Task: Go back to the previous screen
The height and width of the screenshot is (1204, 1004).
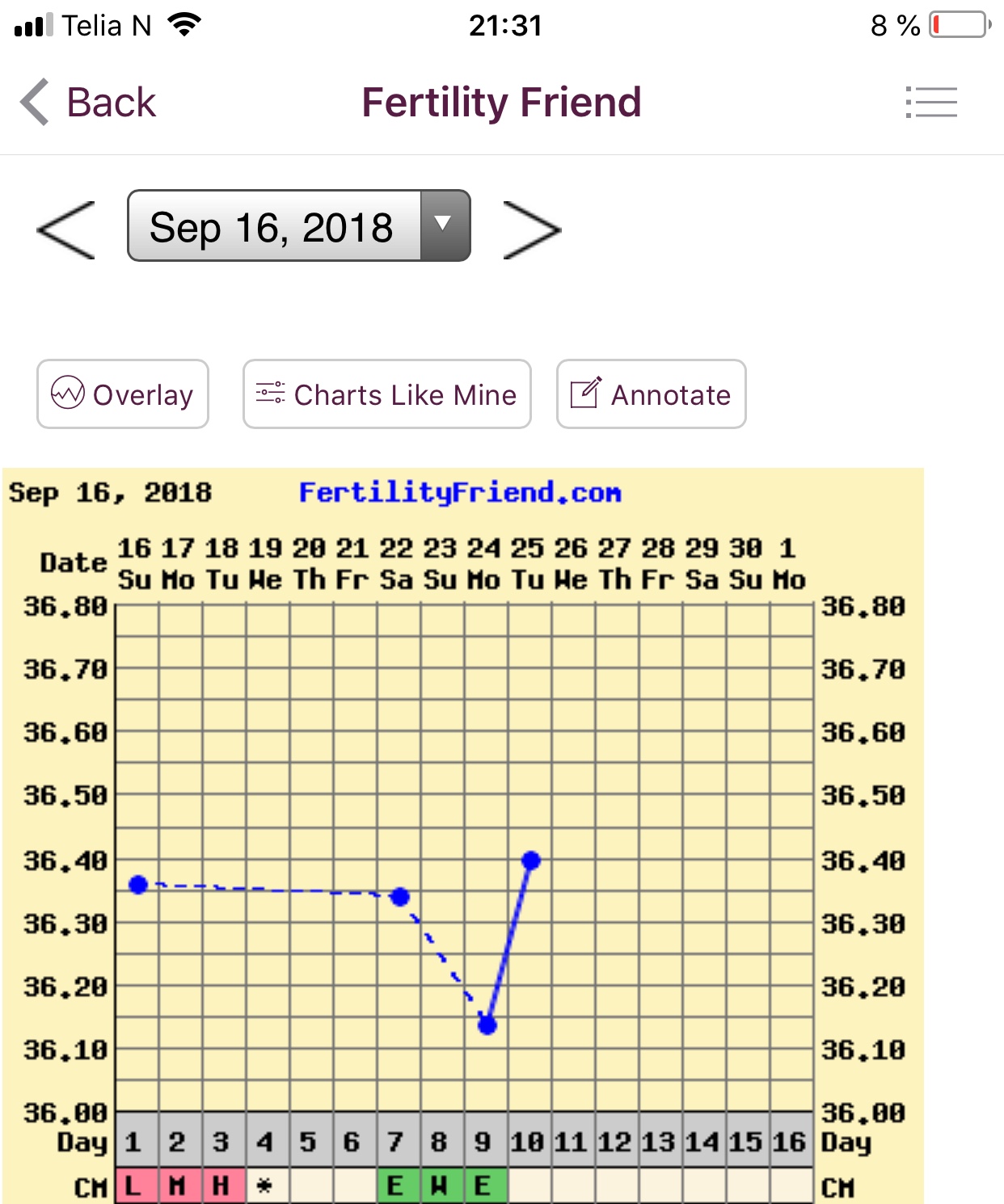Action: [x=87, y=103]
